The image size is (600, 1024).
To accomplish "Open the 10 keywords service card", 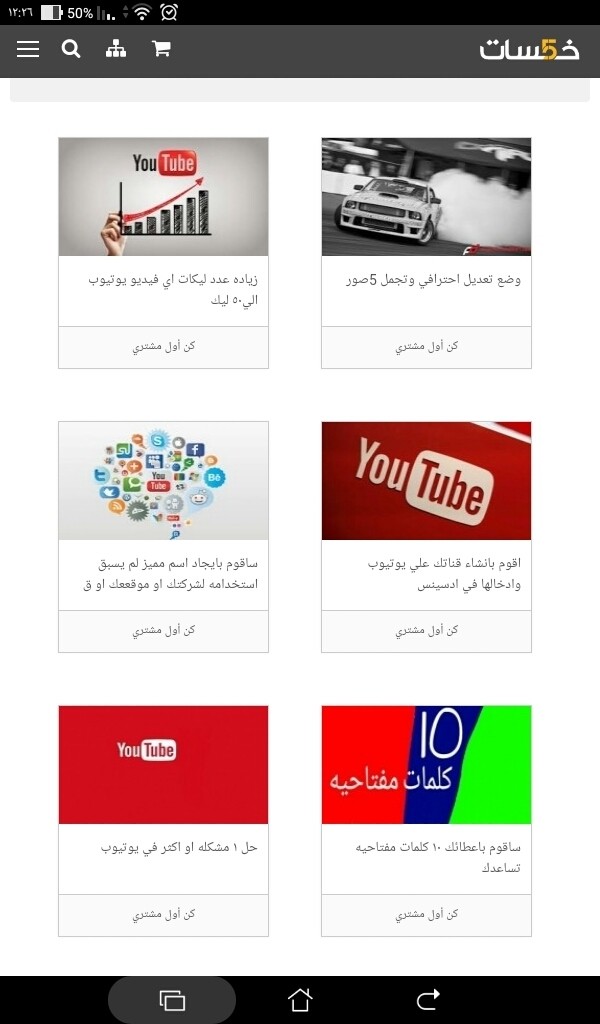I will coord(426,765).
